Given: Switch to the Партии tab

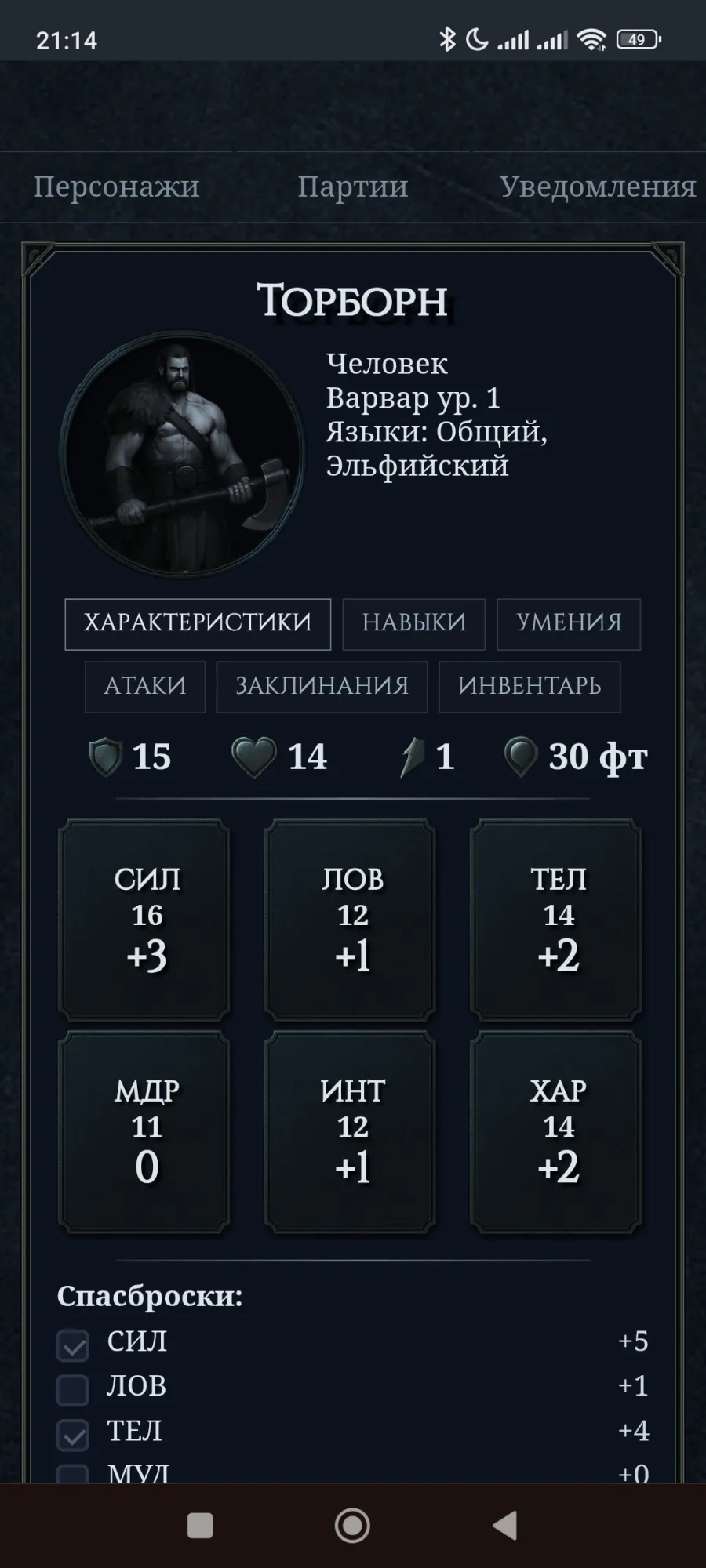Looking at the screenshot, I should [x=352, y=187].
